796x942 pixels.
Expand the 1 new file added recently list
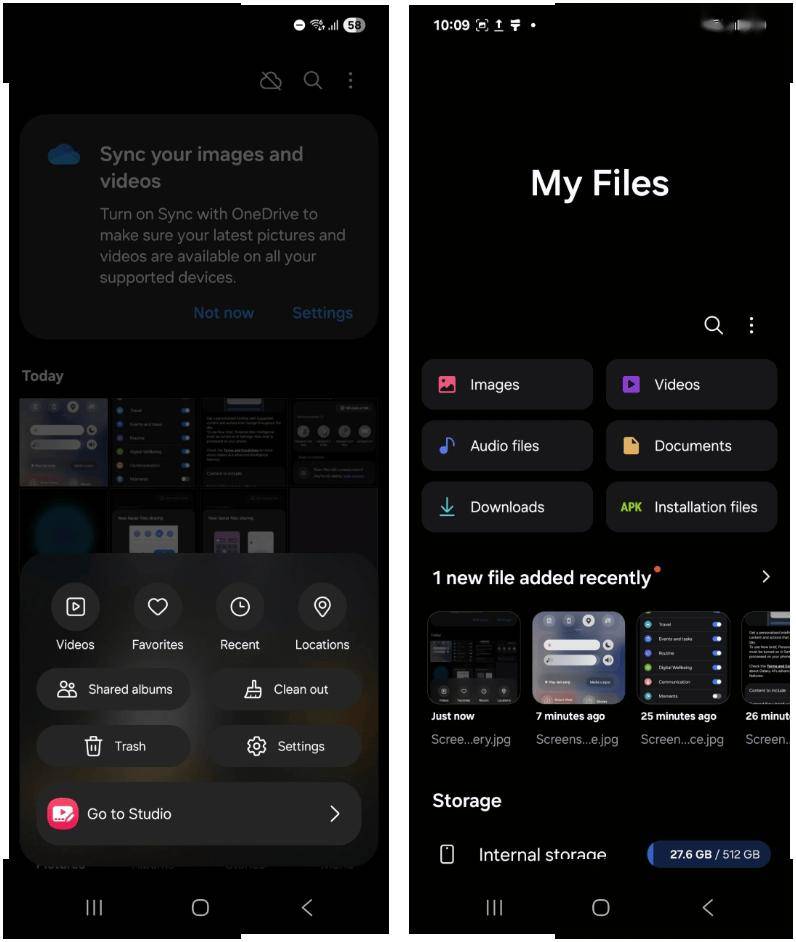point(765,577)
